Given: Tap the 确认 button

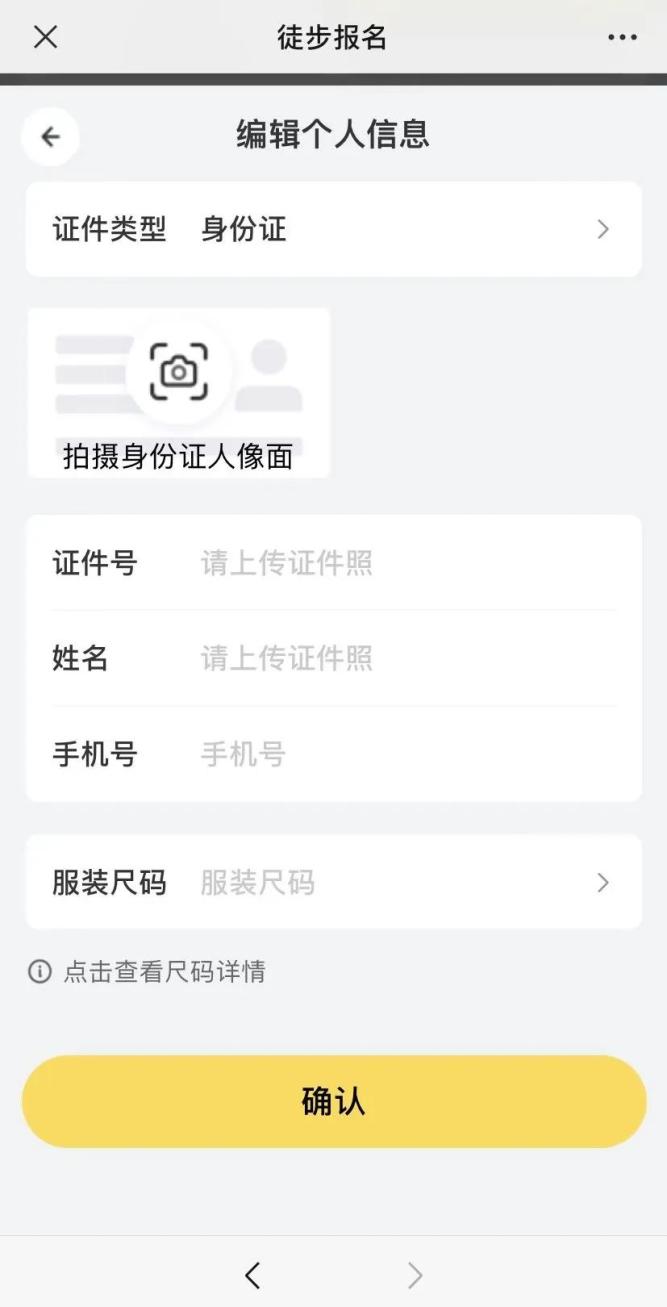Looking at the screenshot, I should point(333,1101).
